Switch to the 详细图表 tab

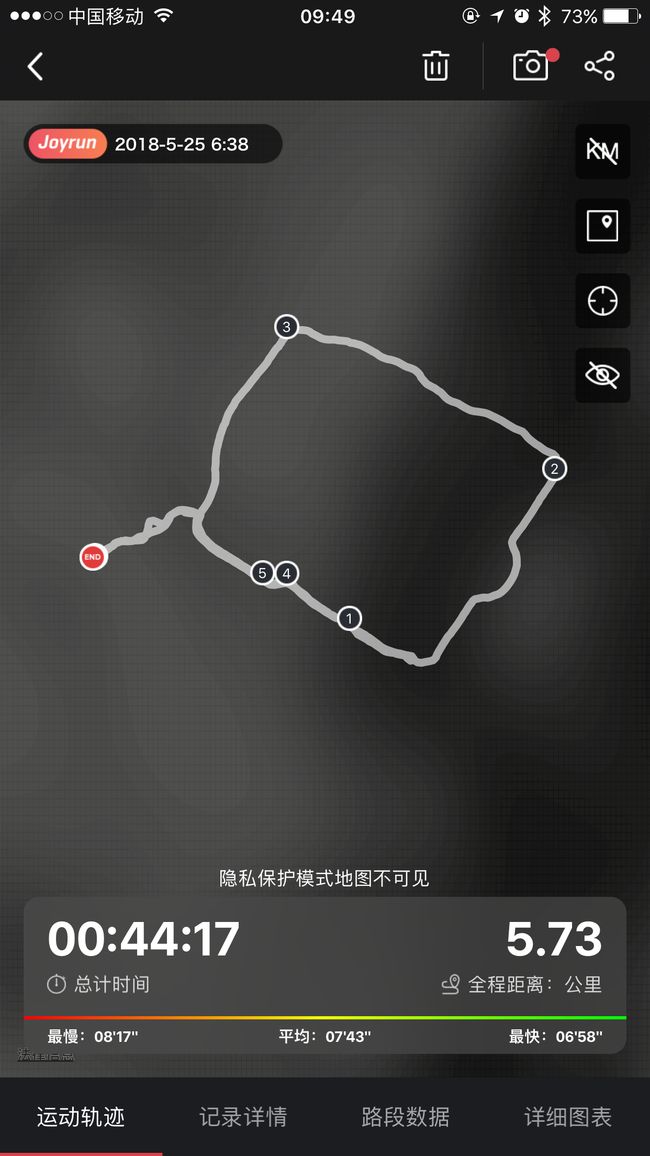click(x=568, y=1116)
